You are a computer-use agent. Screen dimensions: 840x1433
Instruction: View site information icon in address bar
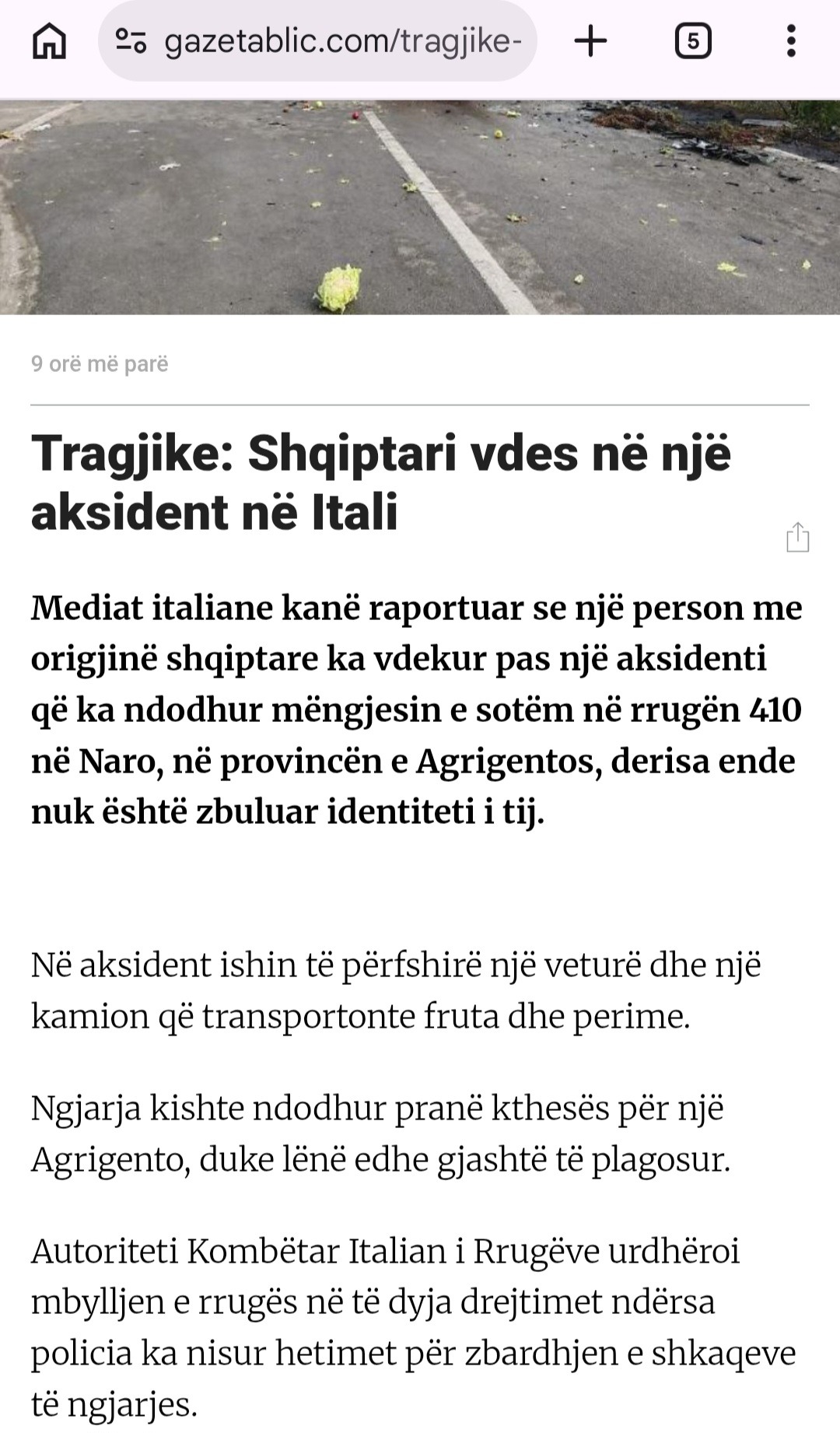tap(131, 40)
